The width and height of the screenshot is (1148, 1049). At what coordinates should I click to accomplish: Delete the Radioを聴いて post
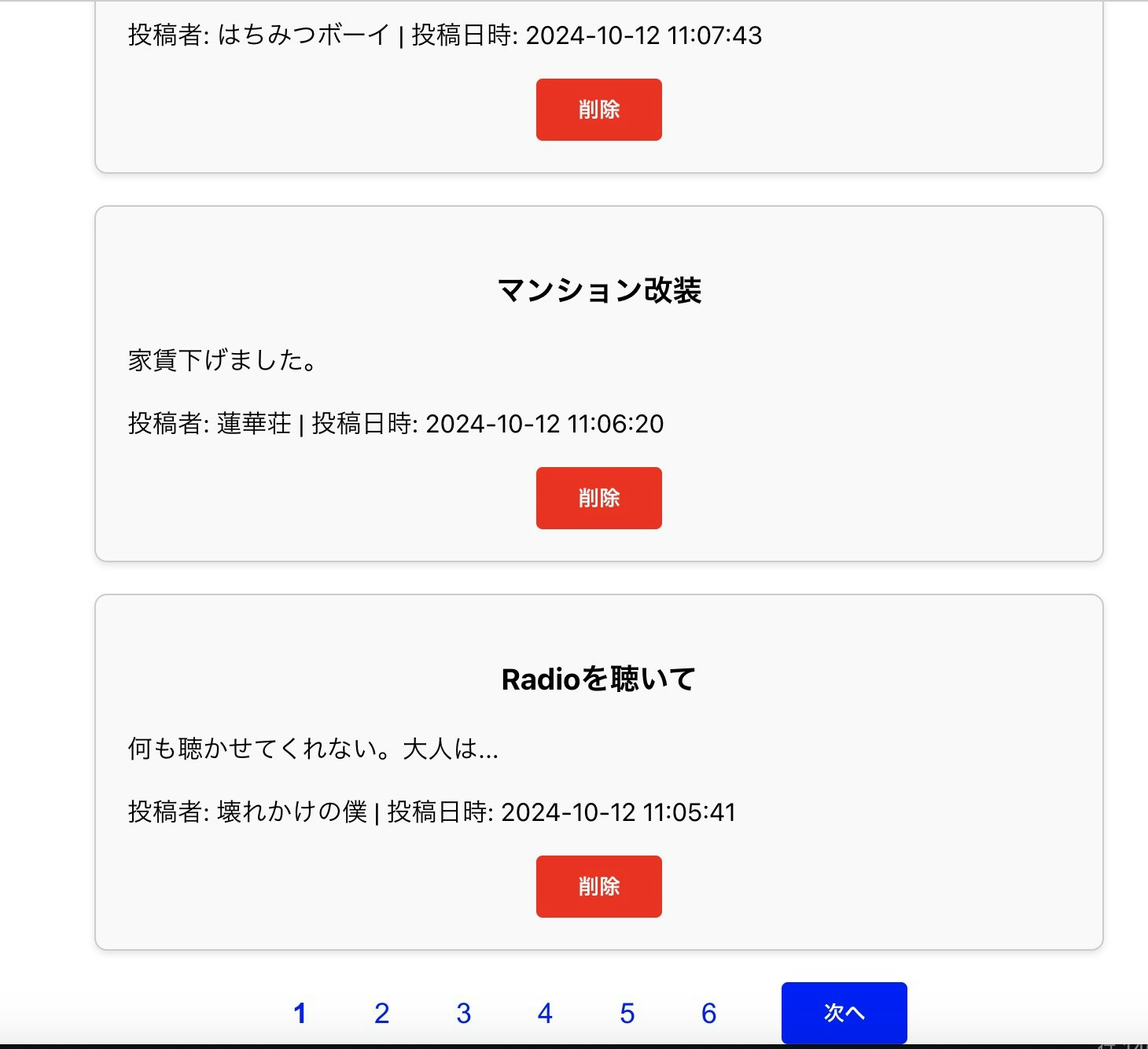(598, 886)
